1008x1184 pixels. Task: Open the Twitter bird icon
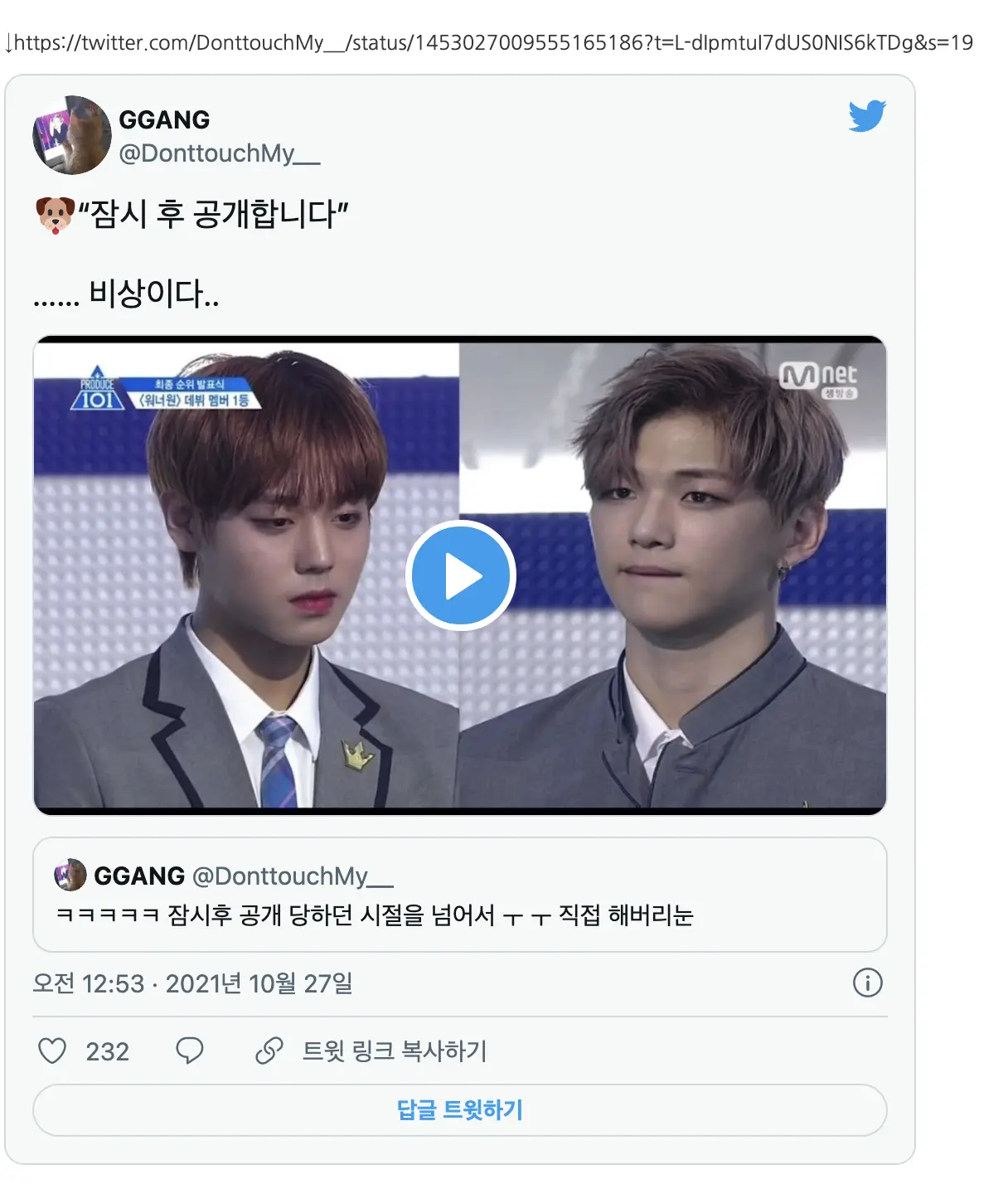[867, 116]
